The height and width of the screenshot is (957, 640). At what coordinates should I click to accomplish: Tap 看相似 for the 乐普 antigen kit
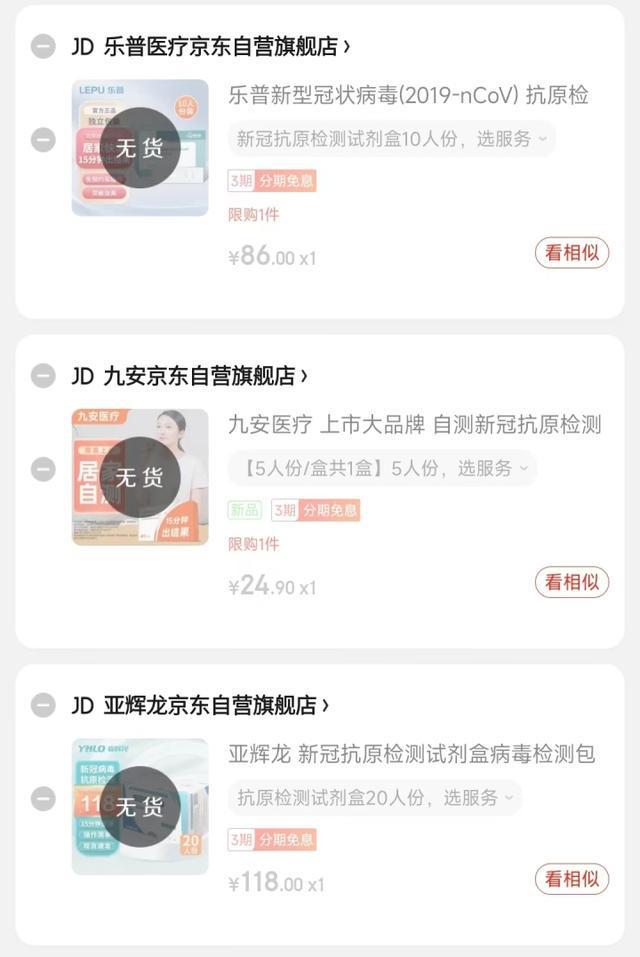pos(572,253)
